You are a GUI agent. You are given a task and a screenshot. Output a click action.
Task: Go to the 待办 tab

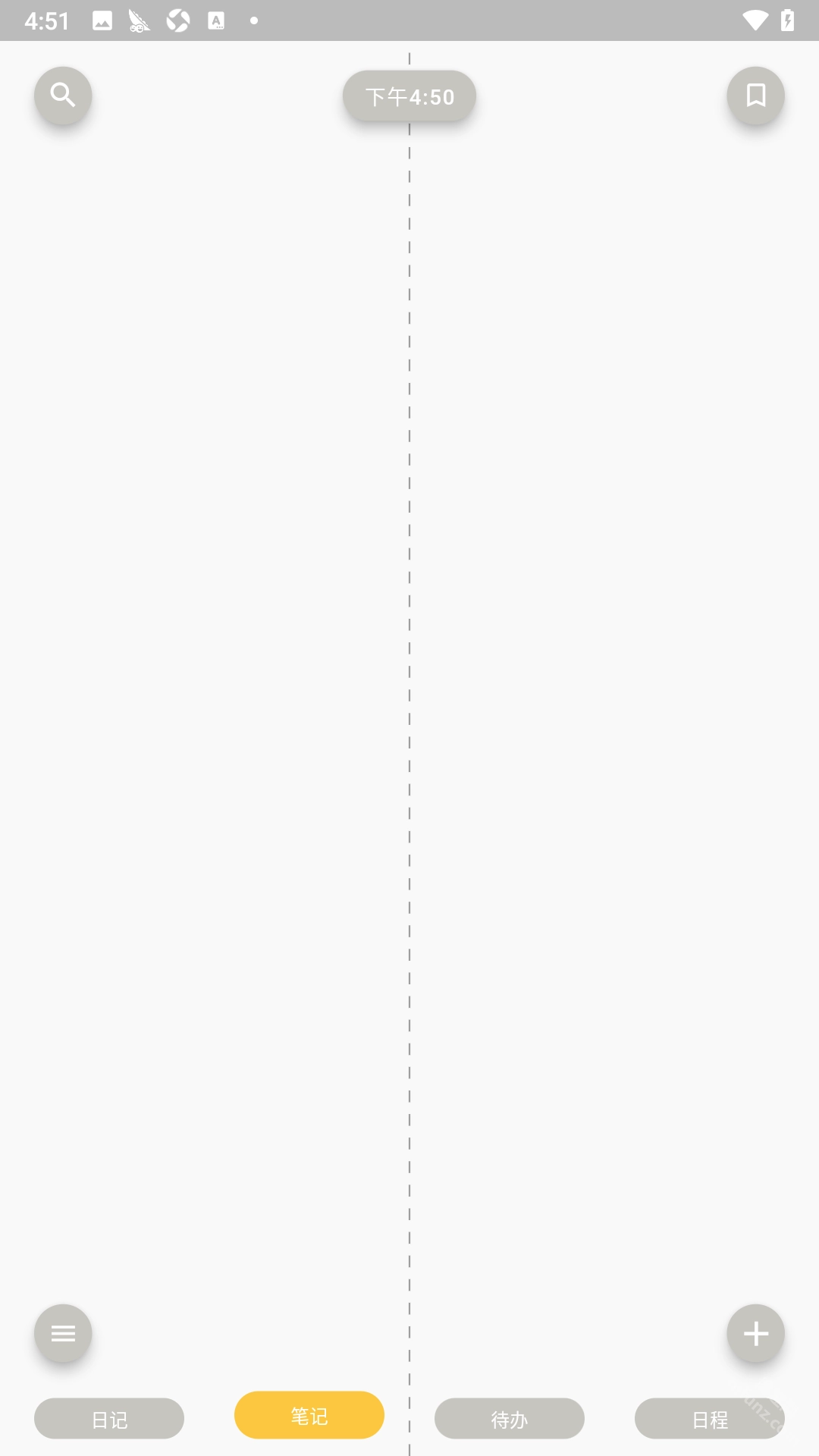(510, 1419)
